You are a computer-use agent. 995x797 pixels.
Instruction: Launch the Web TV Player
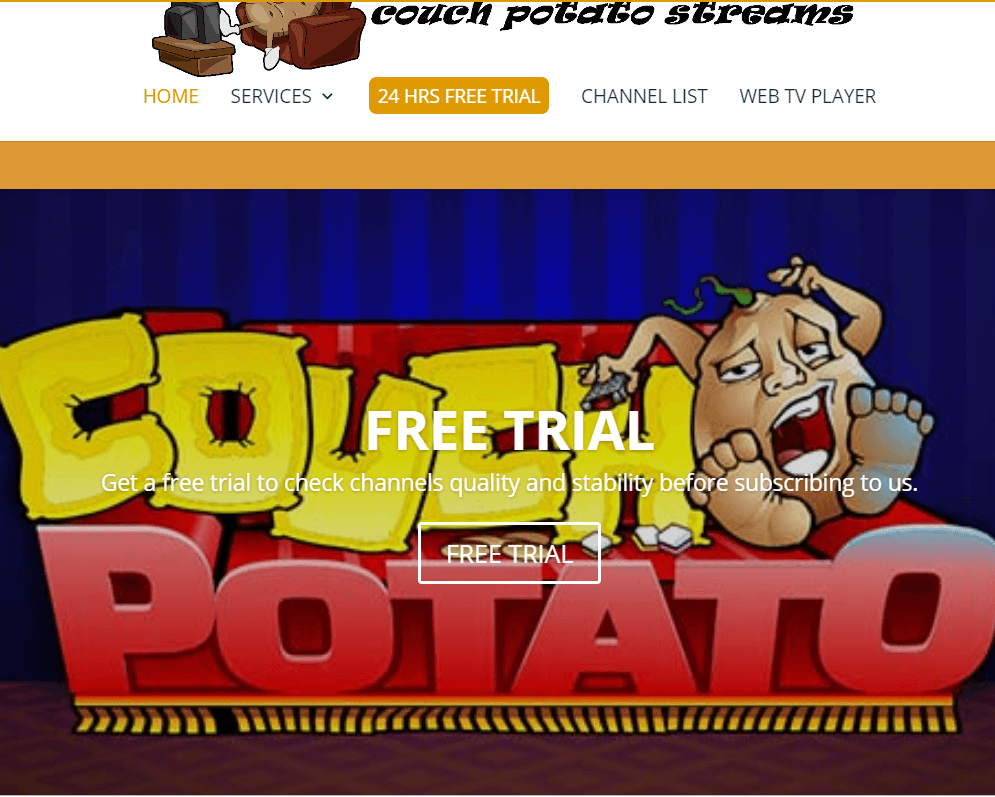tap(807, 96)
